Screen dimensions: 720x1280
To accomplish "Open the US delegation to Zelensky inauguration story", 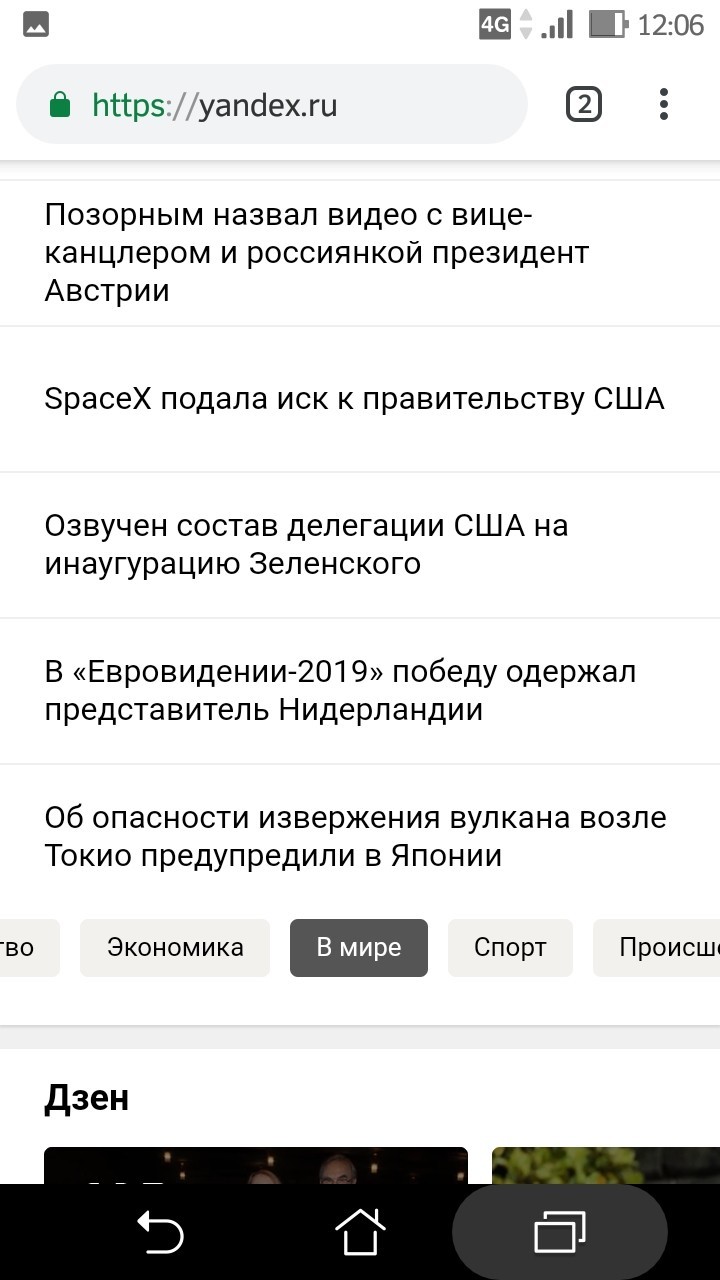I will (x=306, y=545).
